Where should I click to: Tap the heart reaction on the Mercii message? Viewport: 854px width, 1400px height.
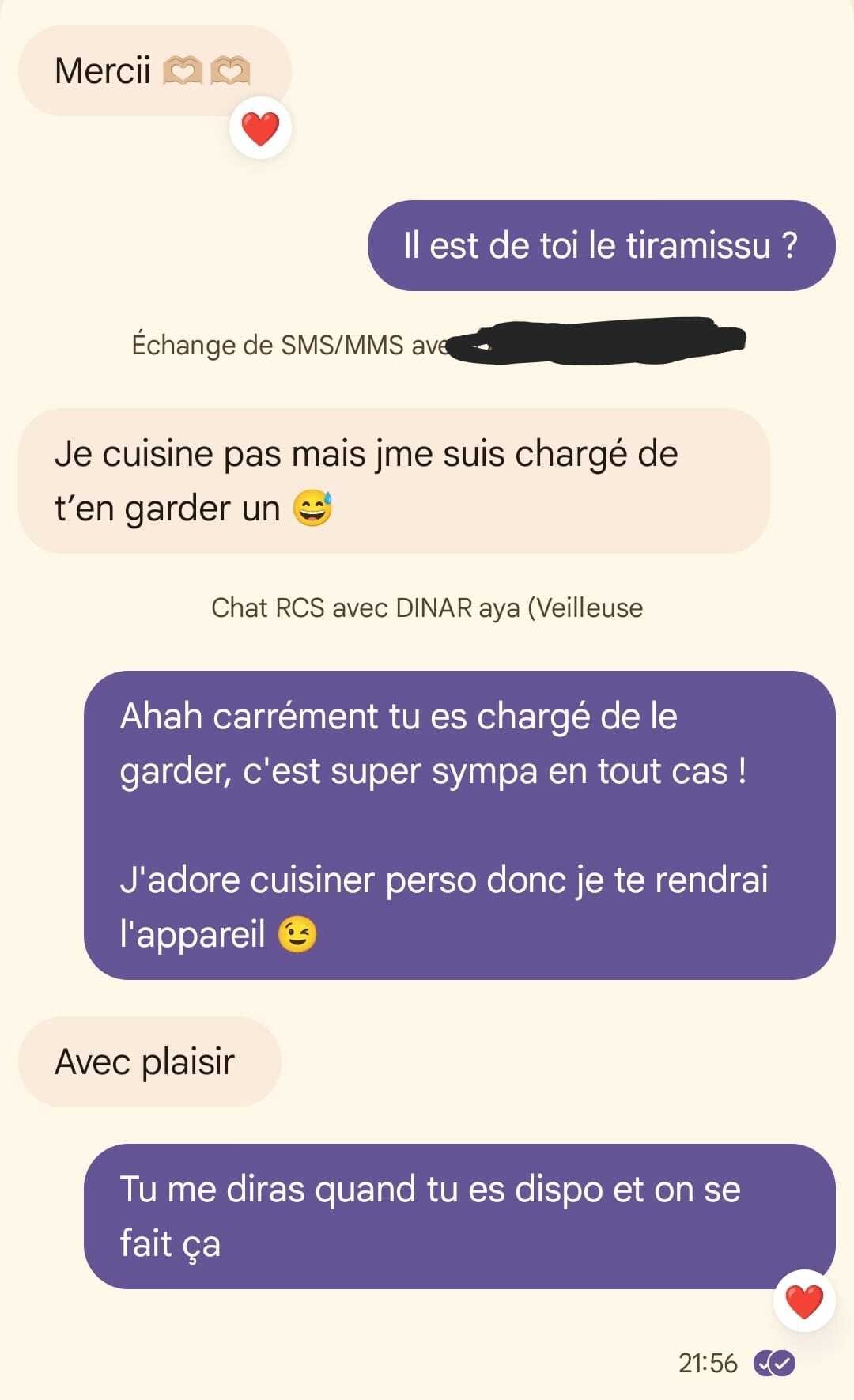click(260, 128)
